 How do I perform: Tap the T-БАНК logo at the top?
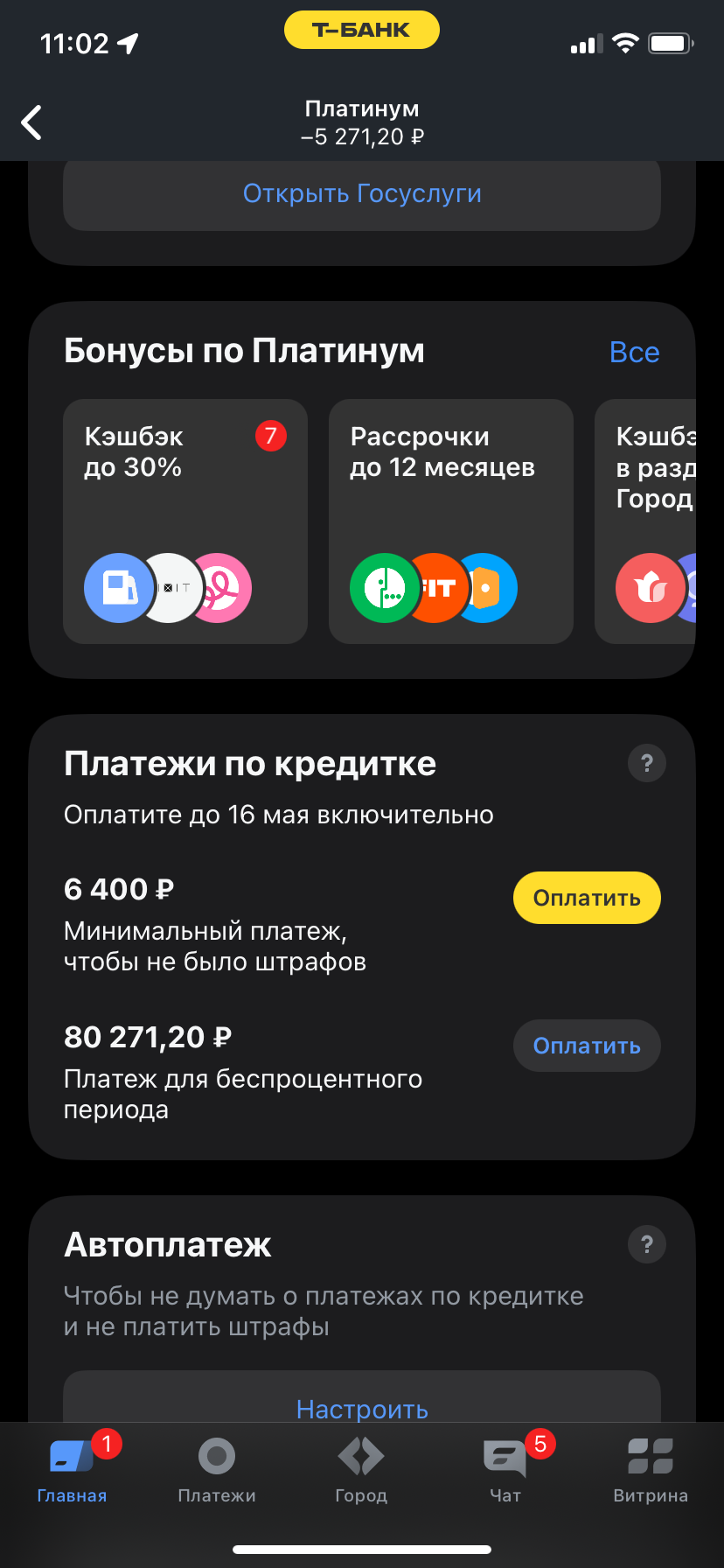pos(361,29)
